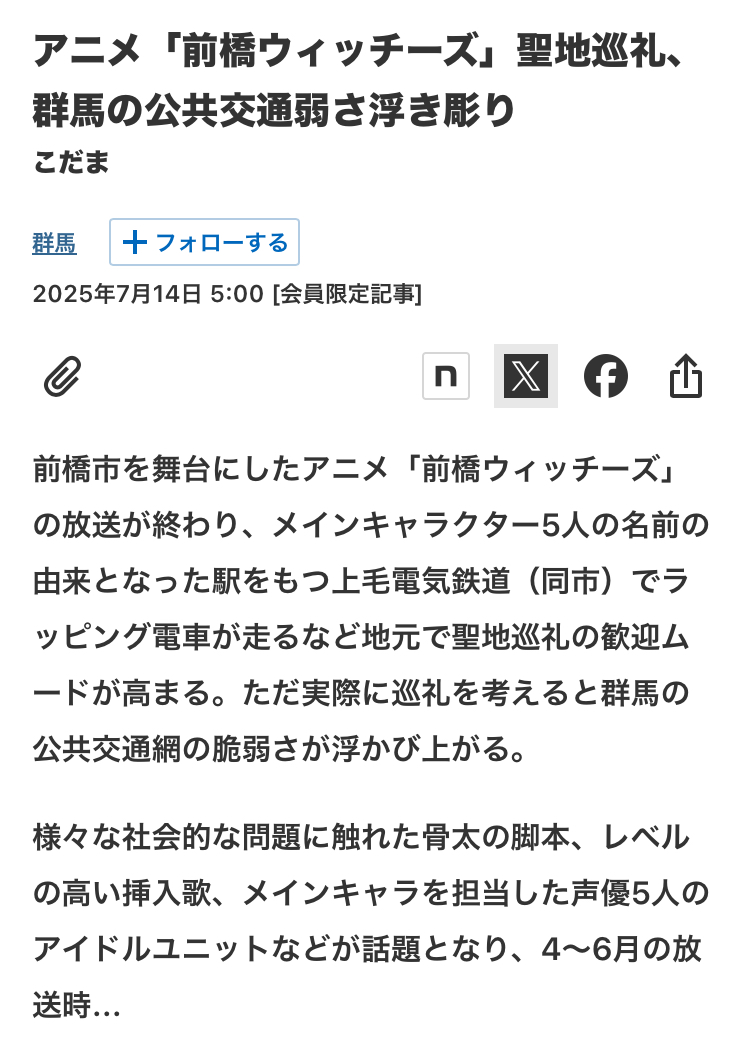Share the article on X
Image resolution: width=750 pixels, height=1043 pixels.
(x=525, y=376)
